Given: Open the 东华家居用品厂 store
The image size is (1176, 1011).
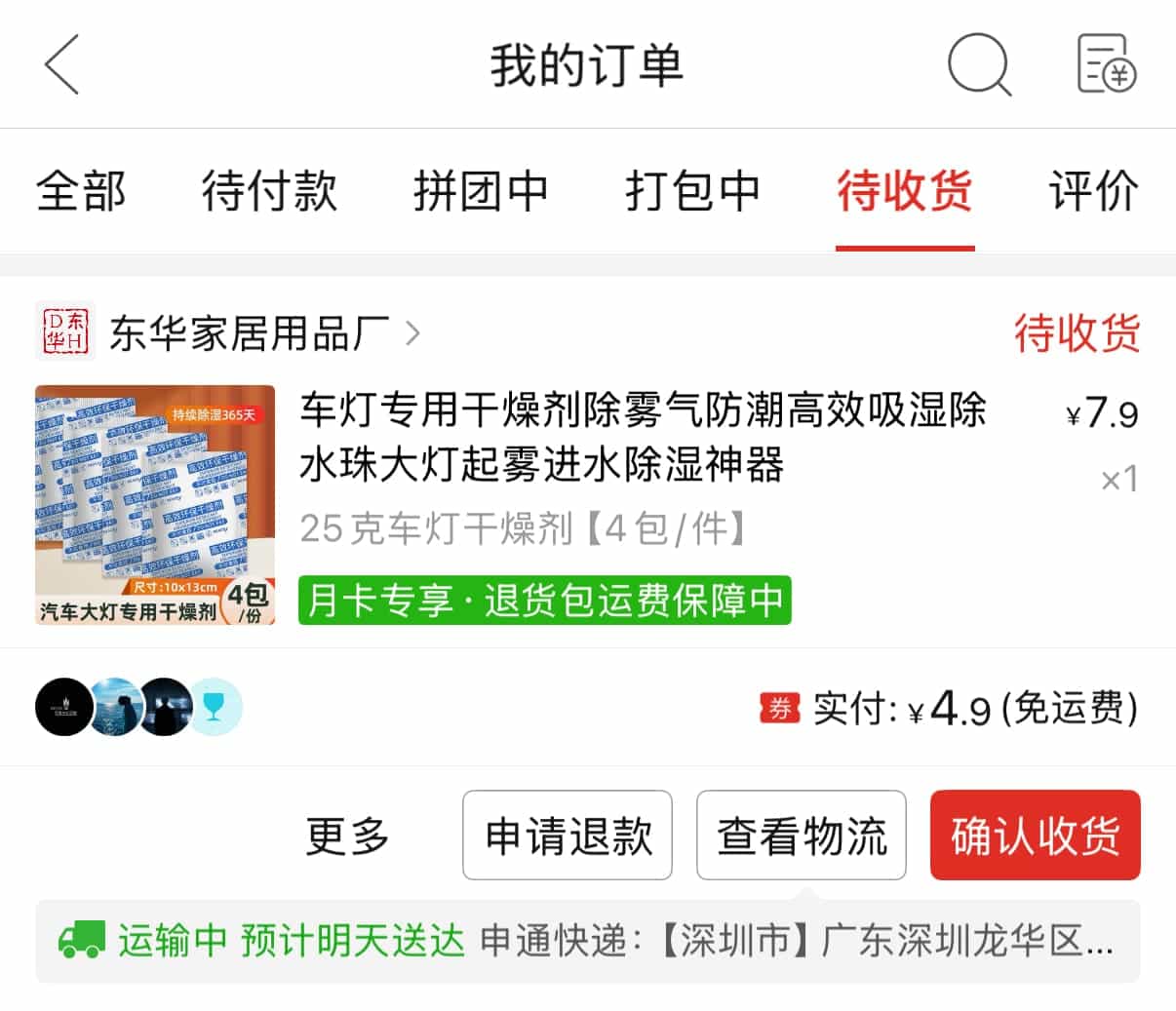Looking at the screenshot, I should (x=249, y=333).
